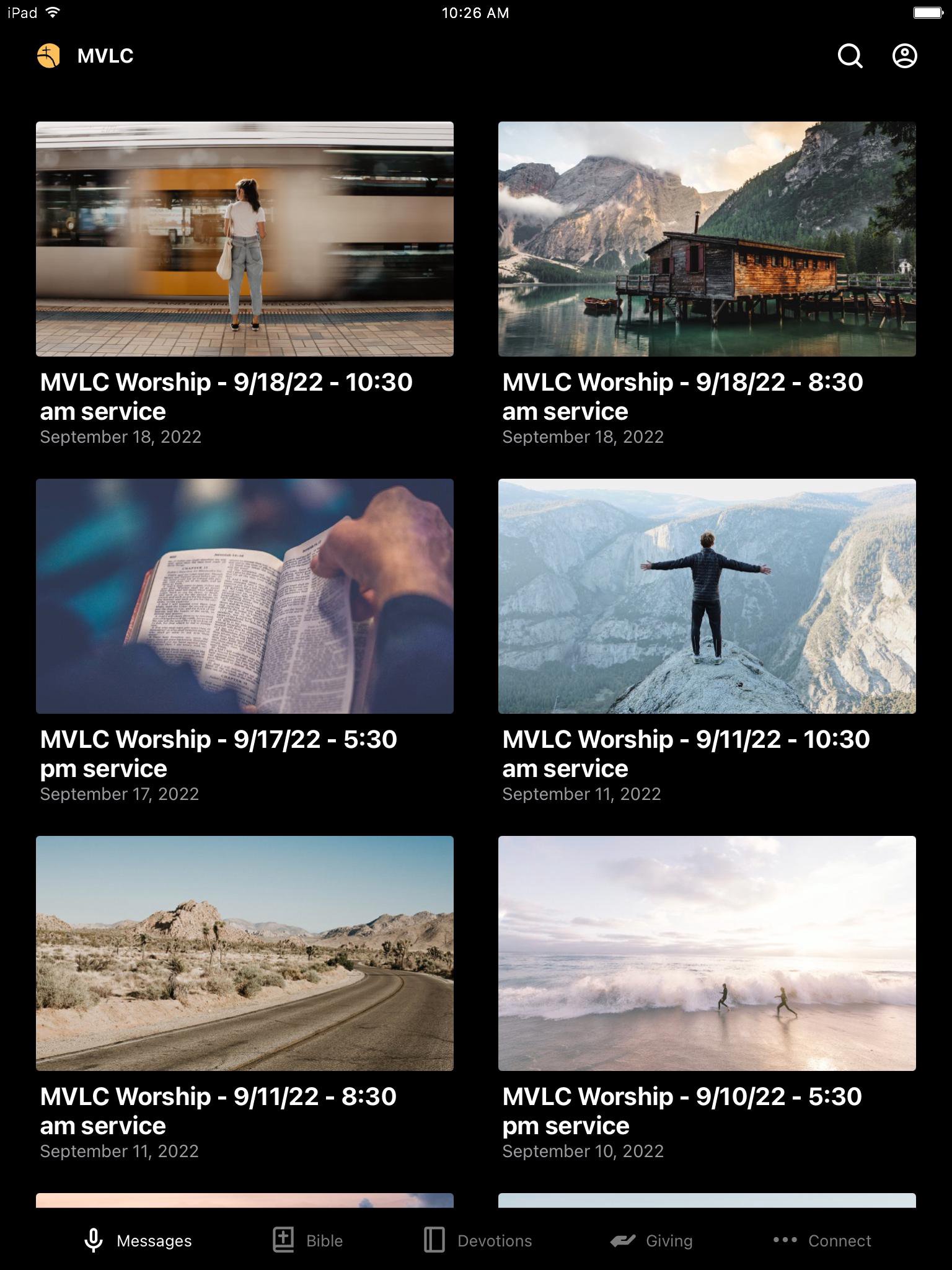The height and width of the screenshot is (1270, 952).
Task: View MVLC Worship 9/17/22 5:30 pm service
Action: 245,597
